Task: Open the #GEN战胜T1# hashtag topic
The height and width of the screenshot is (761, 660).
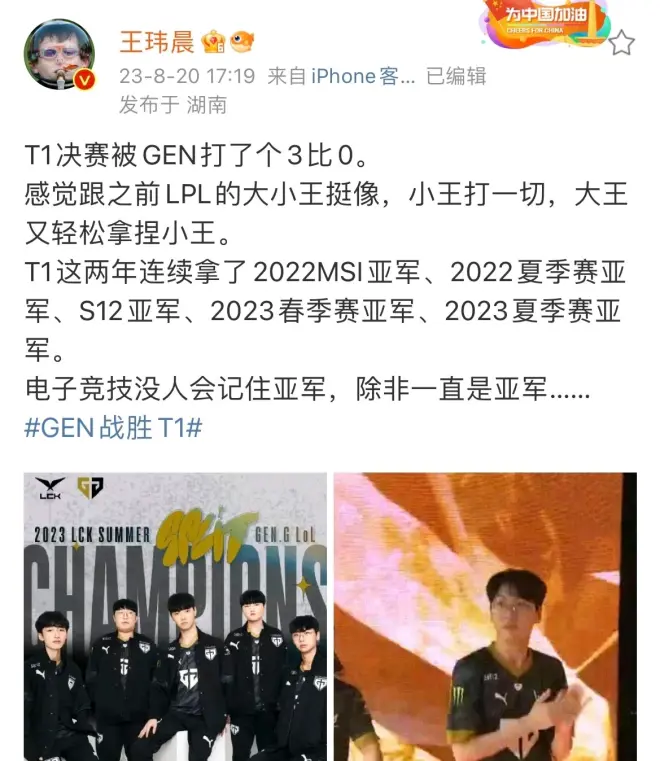Action: [113, 428]
